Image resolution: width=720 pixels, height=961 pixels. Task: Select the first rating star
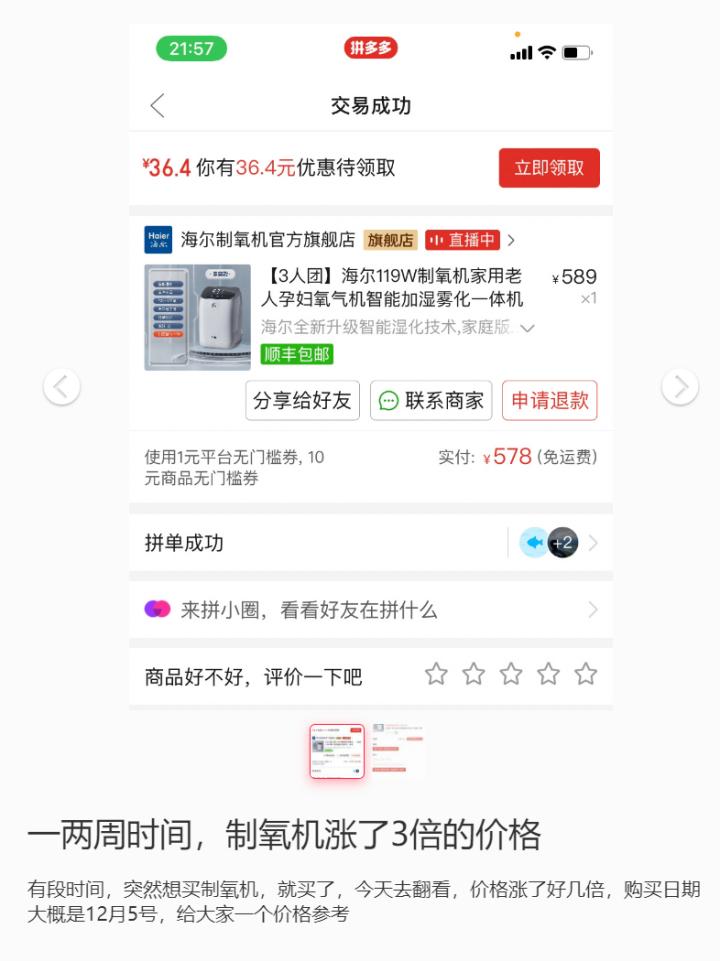pyautogui.click(x=436, y=674)
